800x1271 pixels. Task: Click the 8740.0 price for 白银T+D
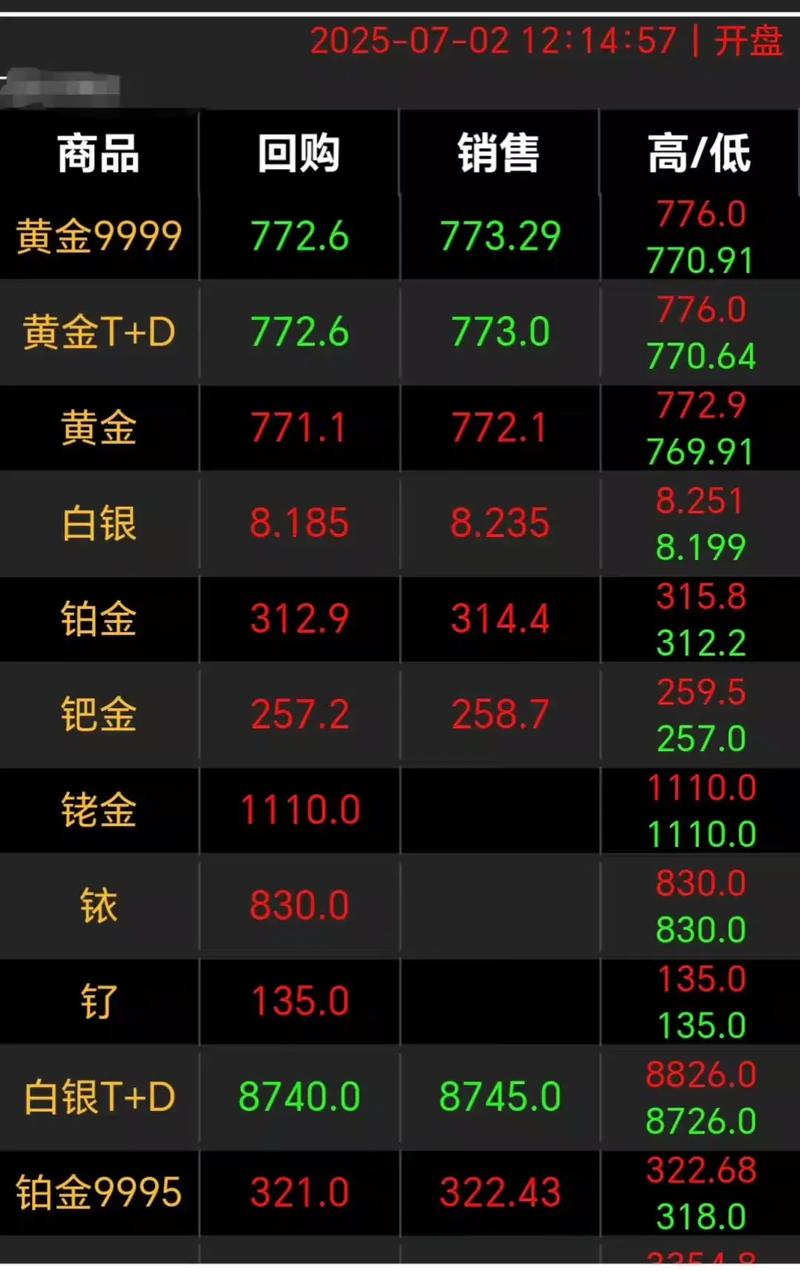coord(298,1097)
